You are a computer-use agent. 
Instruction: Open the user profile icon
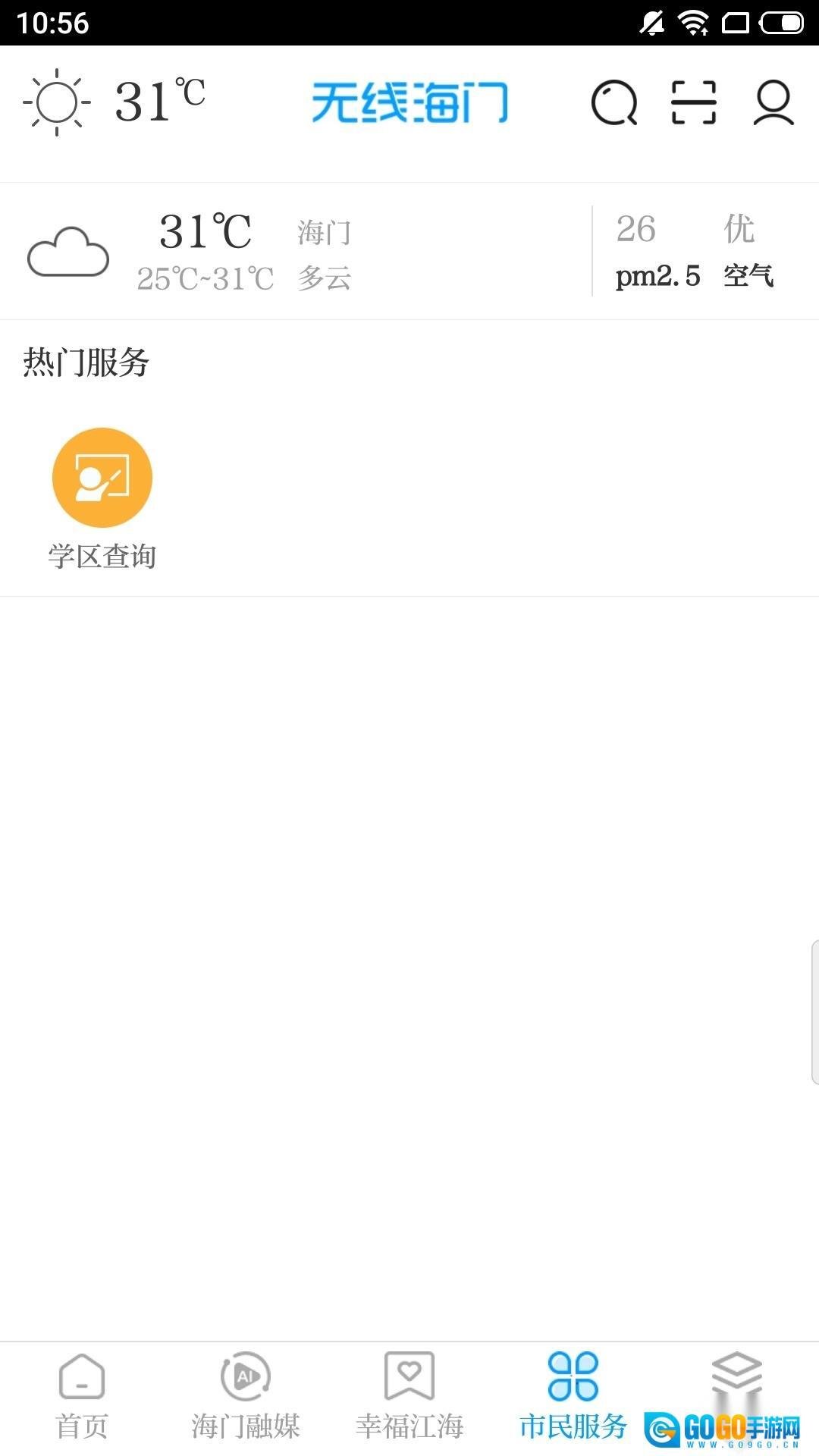(773, 102)
